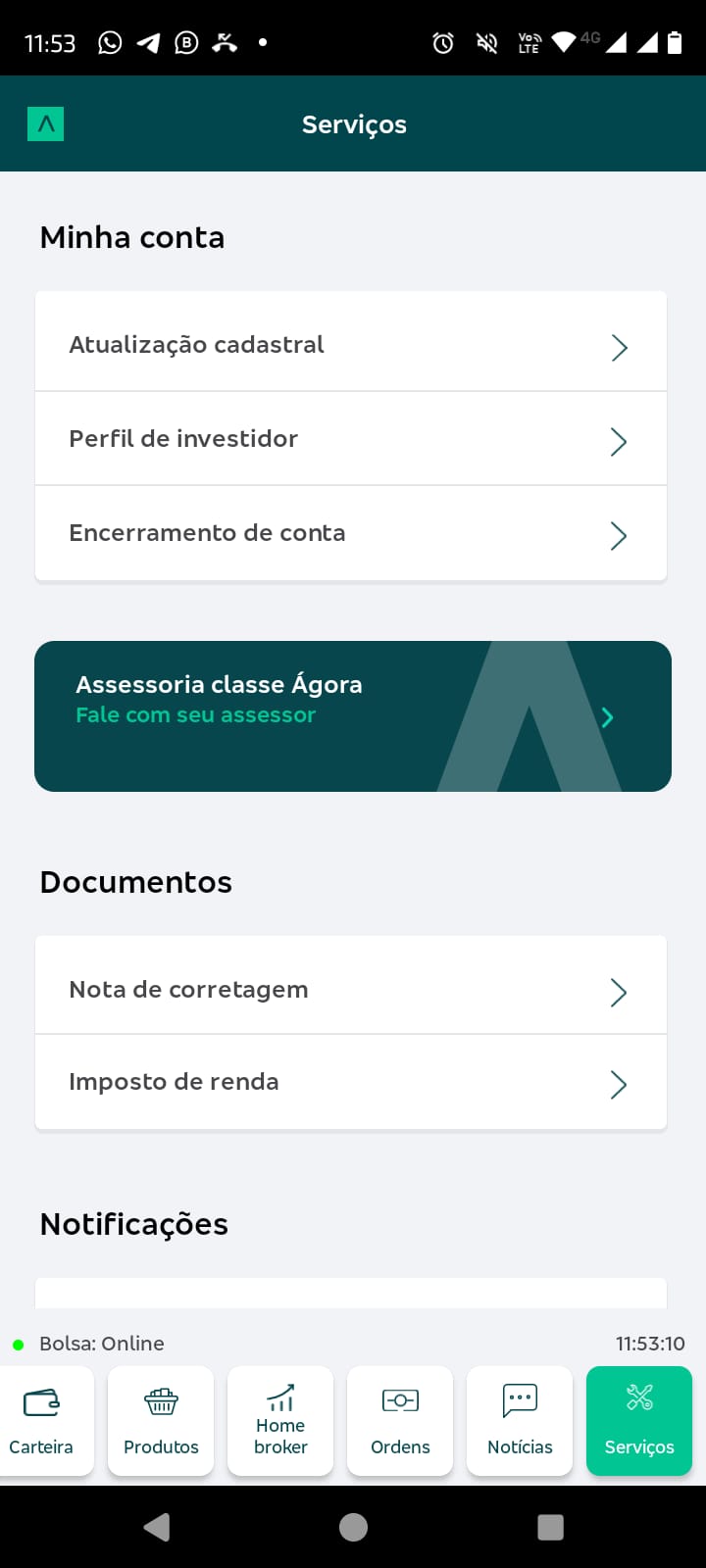
Task: Open Atualização cadastral
Action: click(350, 344)
